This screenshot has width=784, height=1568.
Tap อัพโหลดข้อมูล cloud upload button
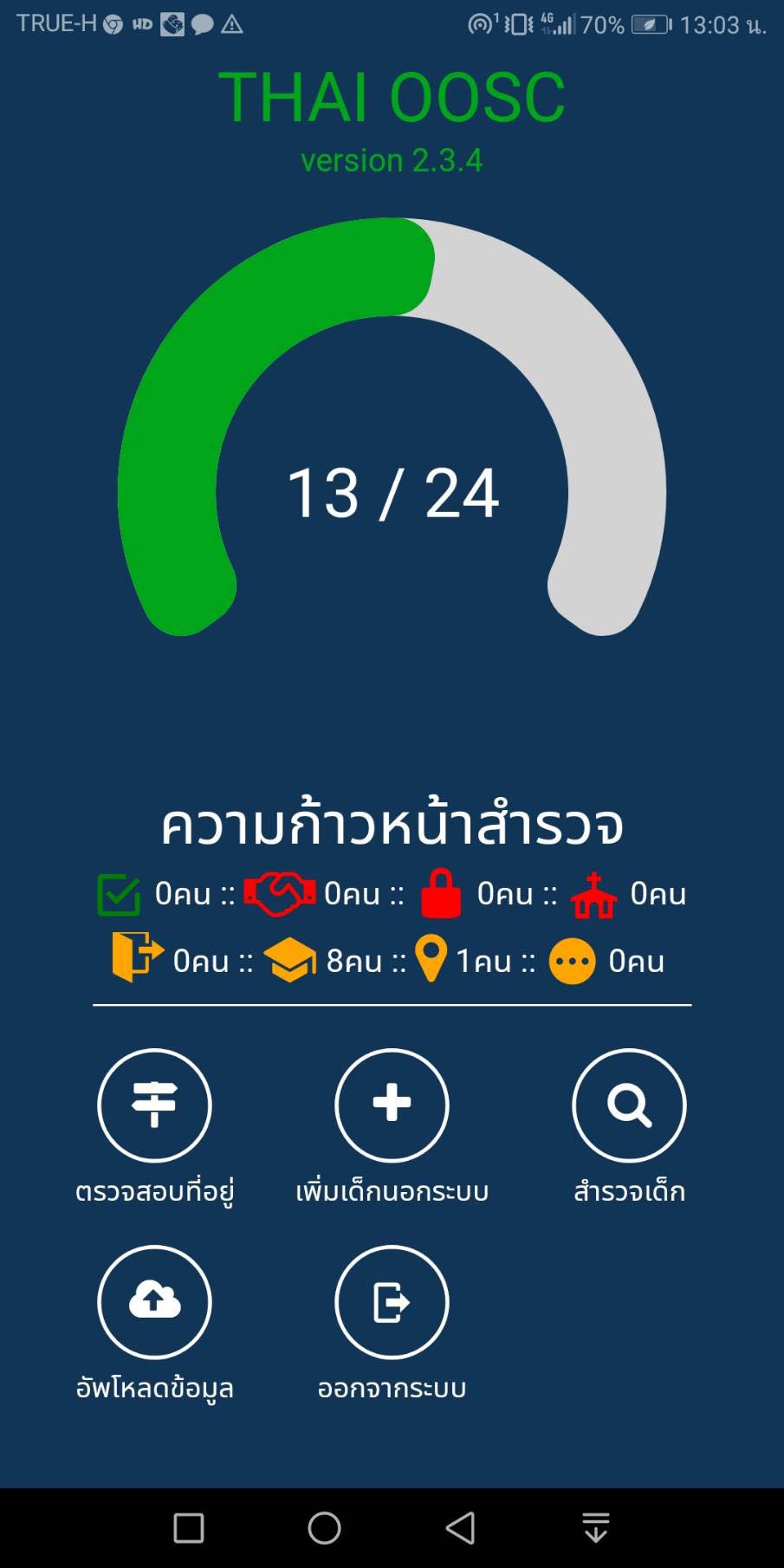pyautogui.click(x=154, y=1302)
